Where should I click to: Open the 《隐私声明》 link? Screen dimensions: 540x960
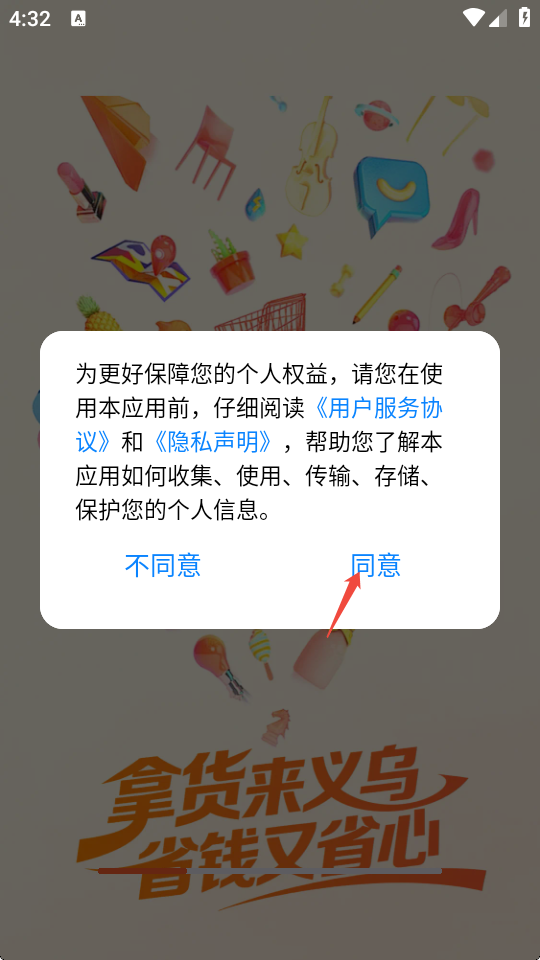212,442
